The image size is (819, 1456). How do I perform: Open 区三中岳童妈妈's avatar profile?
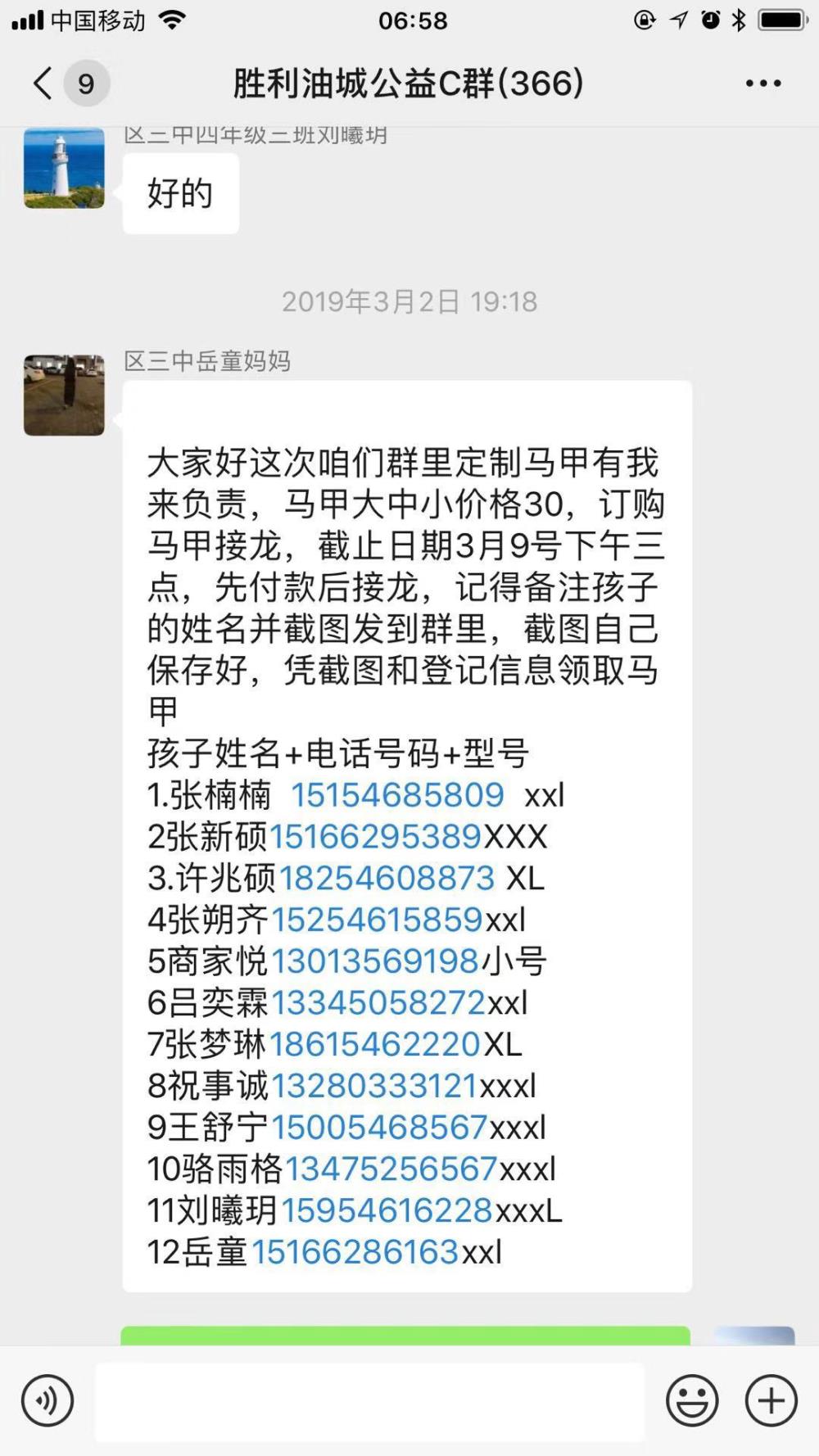pos(64,395)
